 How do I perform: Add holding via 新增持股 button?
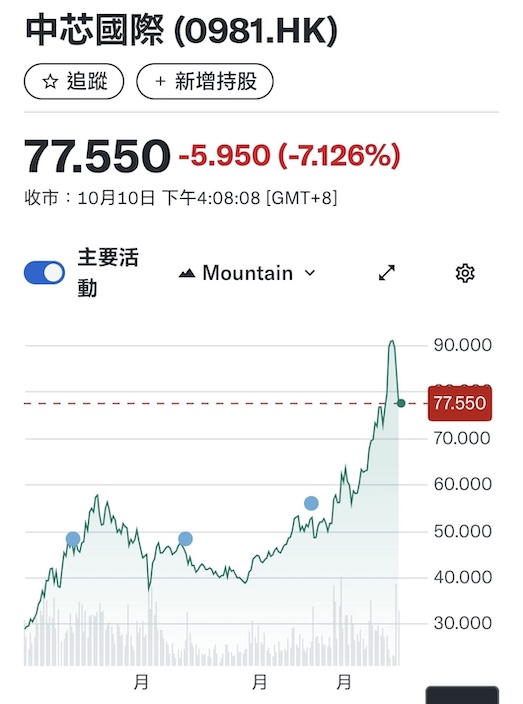point(205,81)
